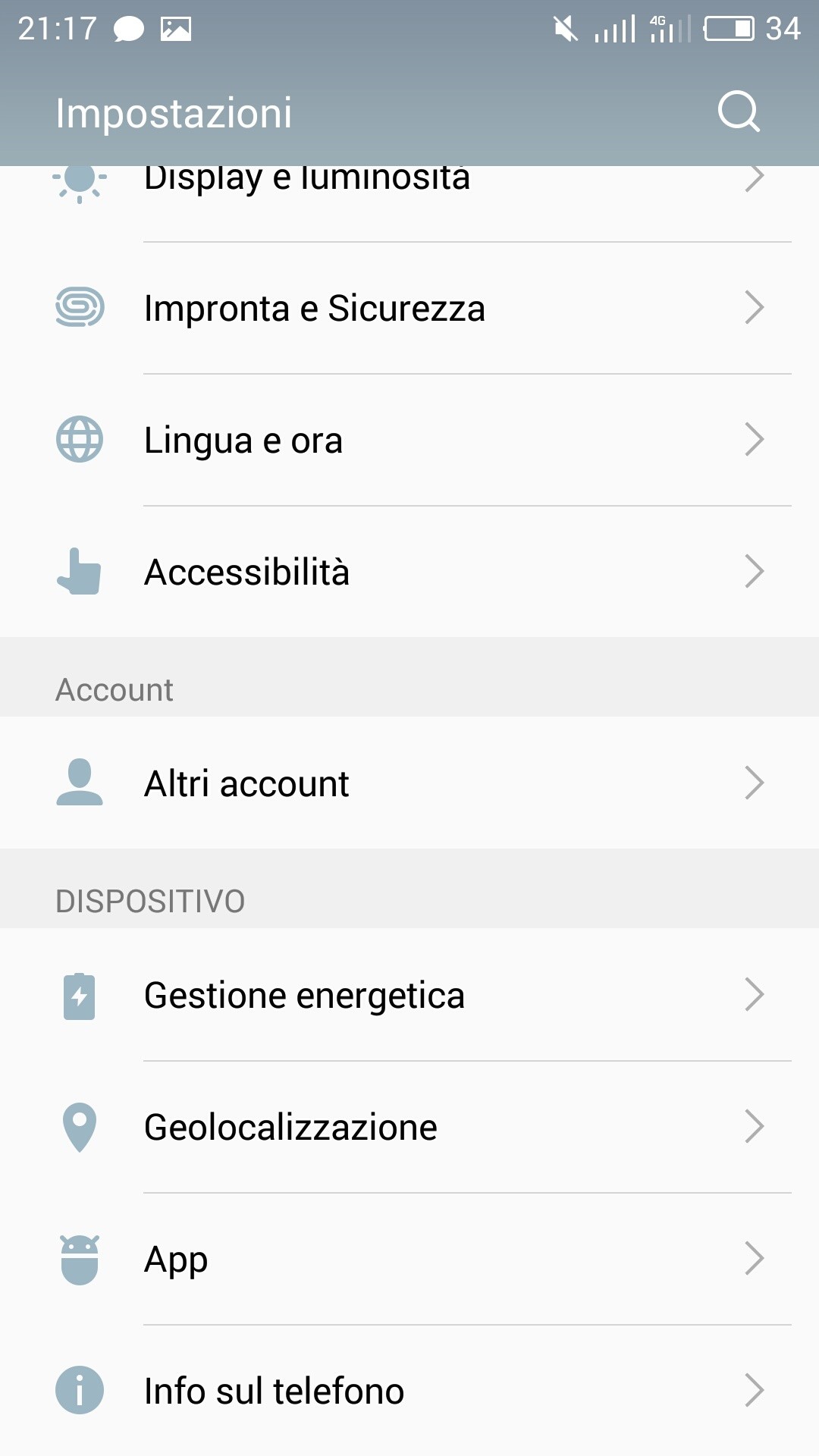View Info sul telefono

409,1391
